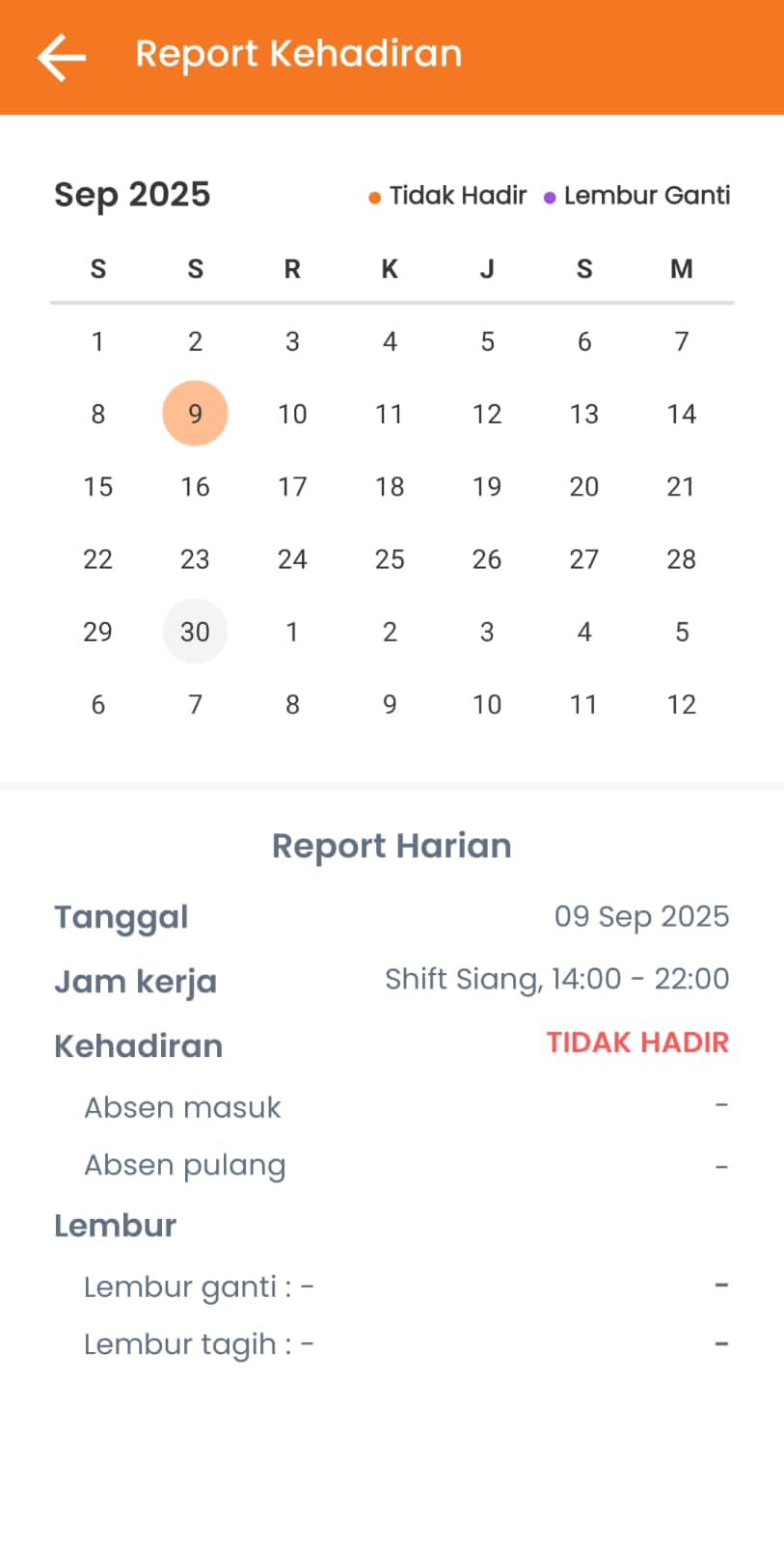
Task: Open daily report for September 20
Action: click(584, 487)
